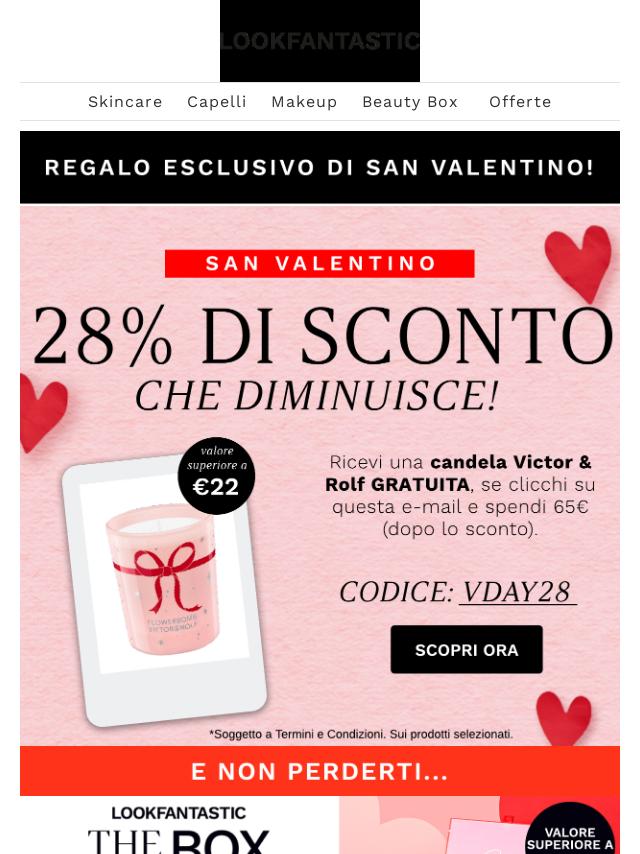Viewport: 640px width, 854px height.
Task: Open the Regalo Esclusivo di San Valentino banner
Action: [320, 167]
